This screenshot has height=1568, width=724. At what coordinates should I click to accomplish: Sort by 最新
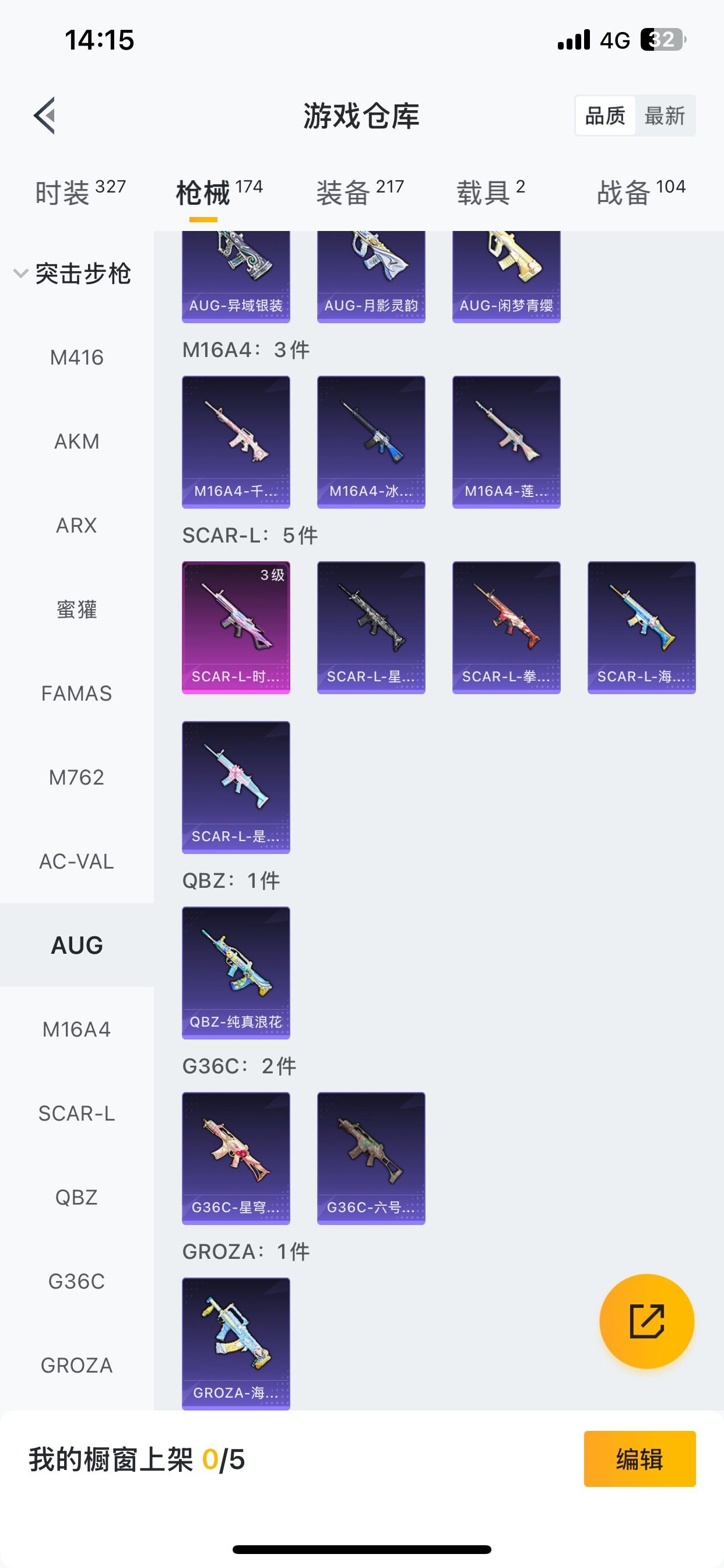tap(665, 115)
